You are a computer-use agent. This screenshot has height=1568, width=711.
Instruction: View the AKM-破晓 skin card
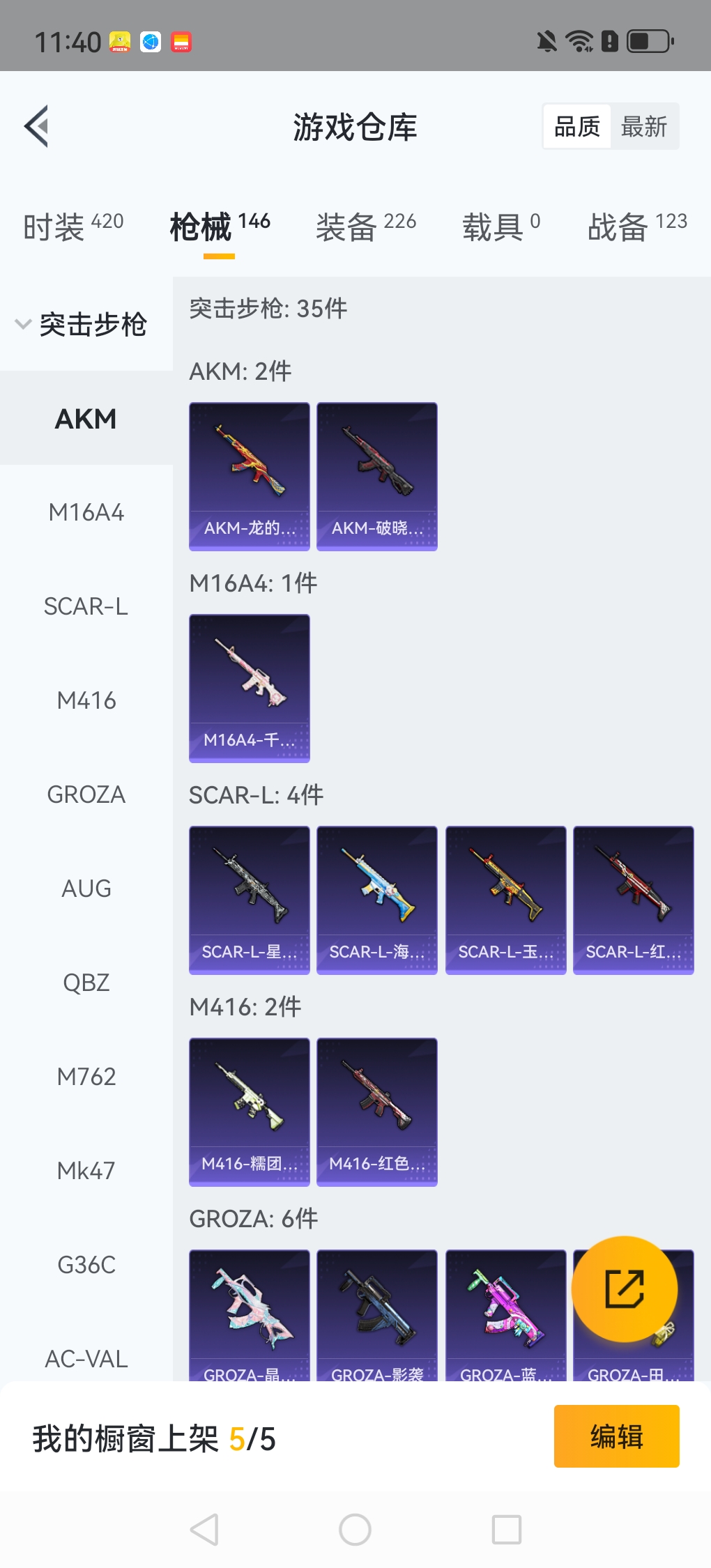point(377,477)
